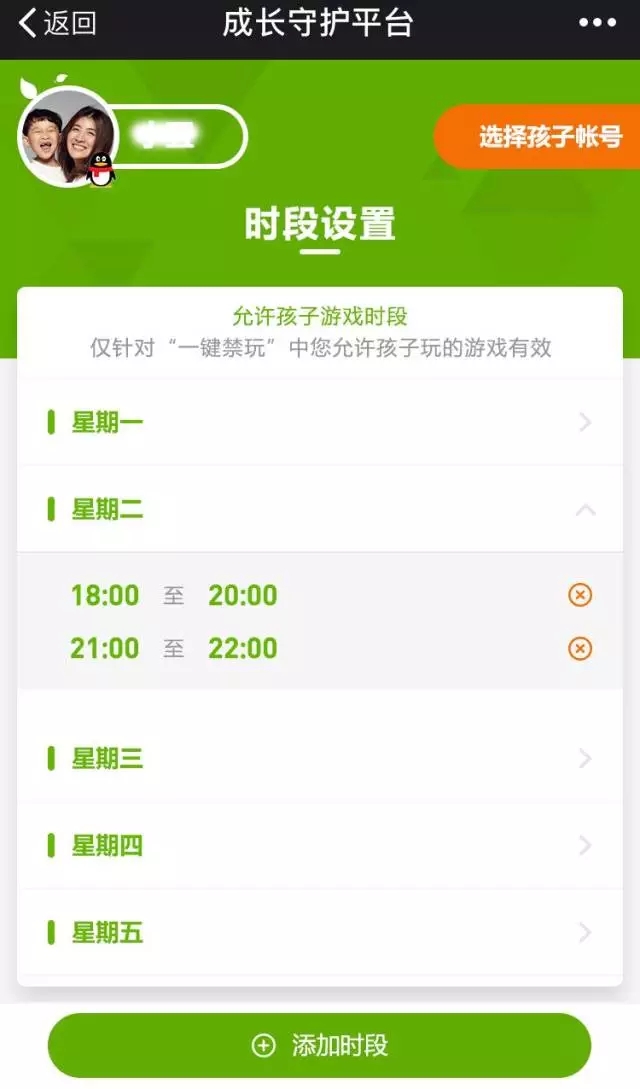Screen dimensions: 640x1089
Task: Open the three-dot overflow menu
Action: 597,23
